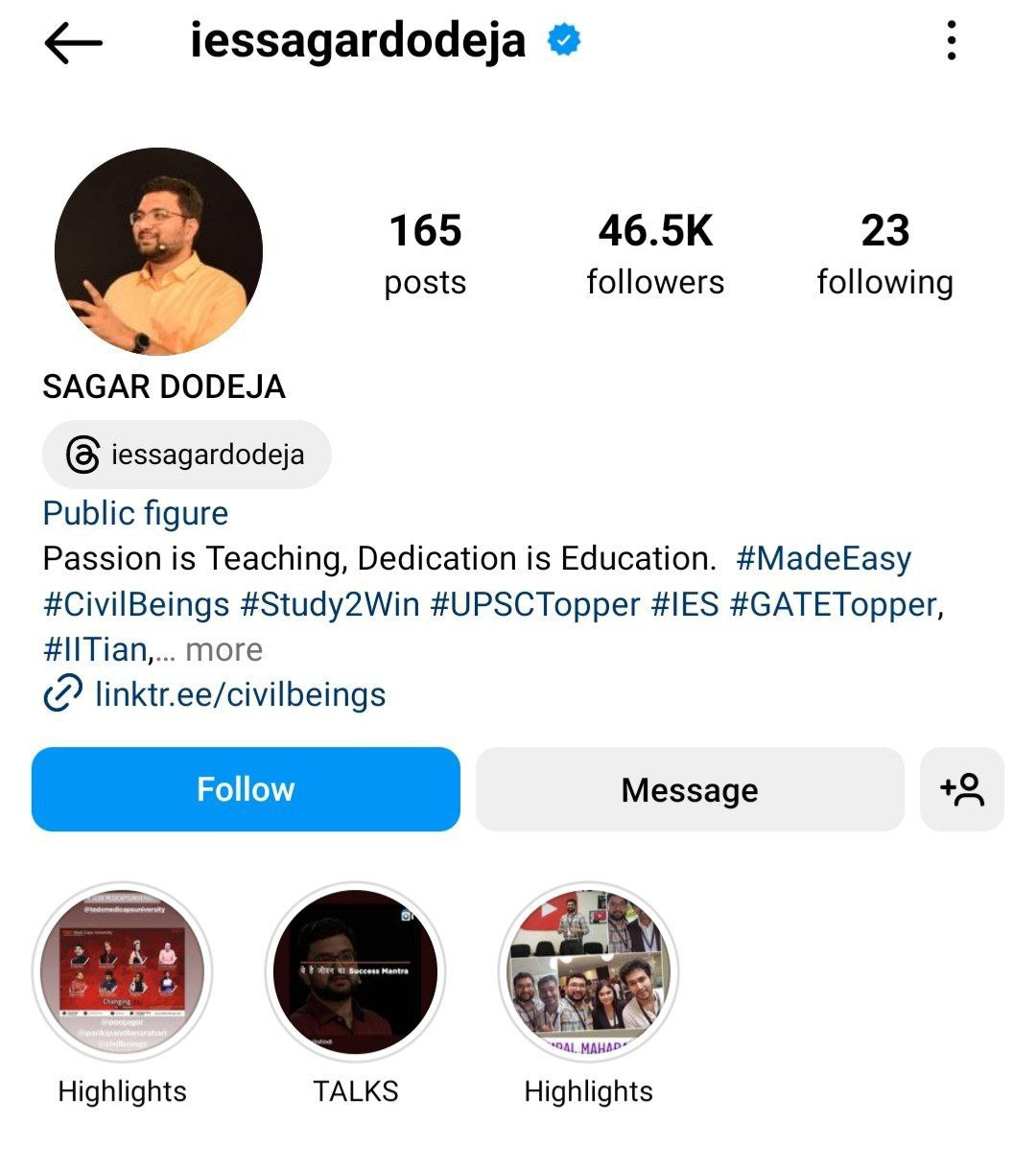The image size is (1036, 1168).
Task: Open the first Highlights story with red cover
Action: coord(122,971)
